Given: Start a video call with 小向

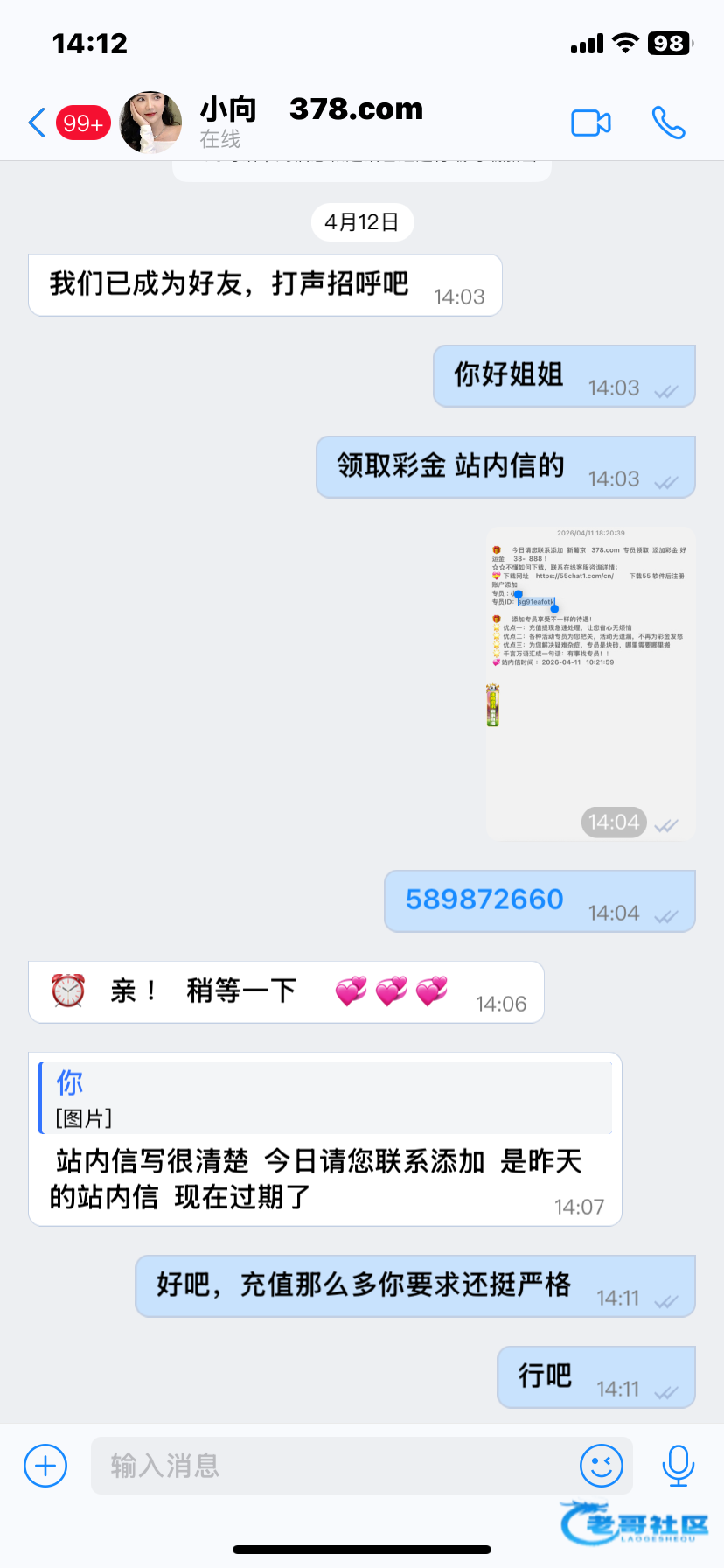Looking at the screenshot, I should pyautogui.click(x=591, y=122).
